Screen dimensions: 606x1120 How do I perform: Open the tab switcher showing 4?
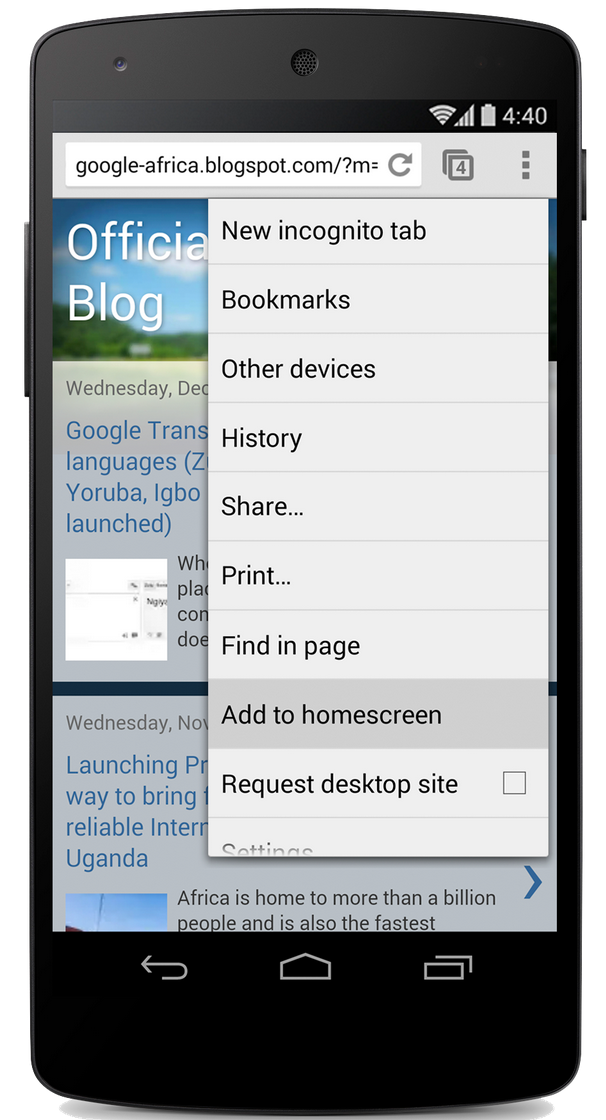(458, 166)
